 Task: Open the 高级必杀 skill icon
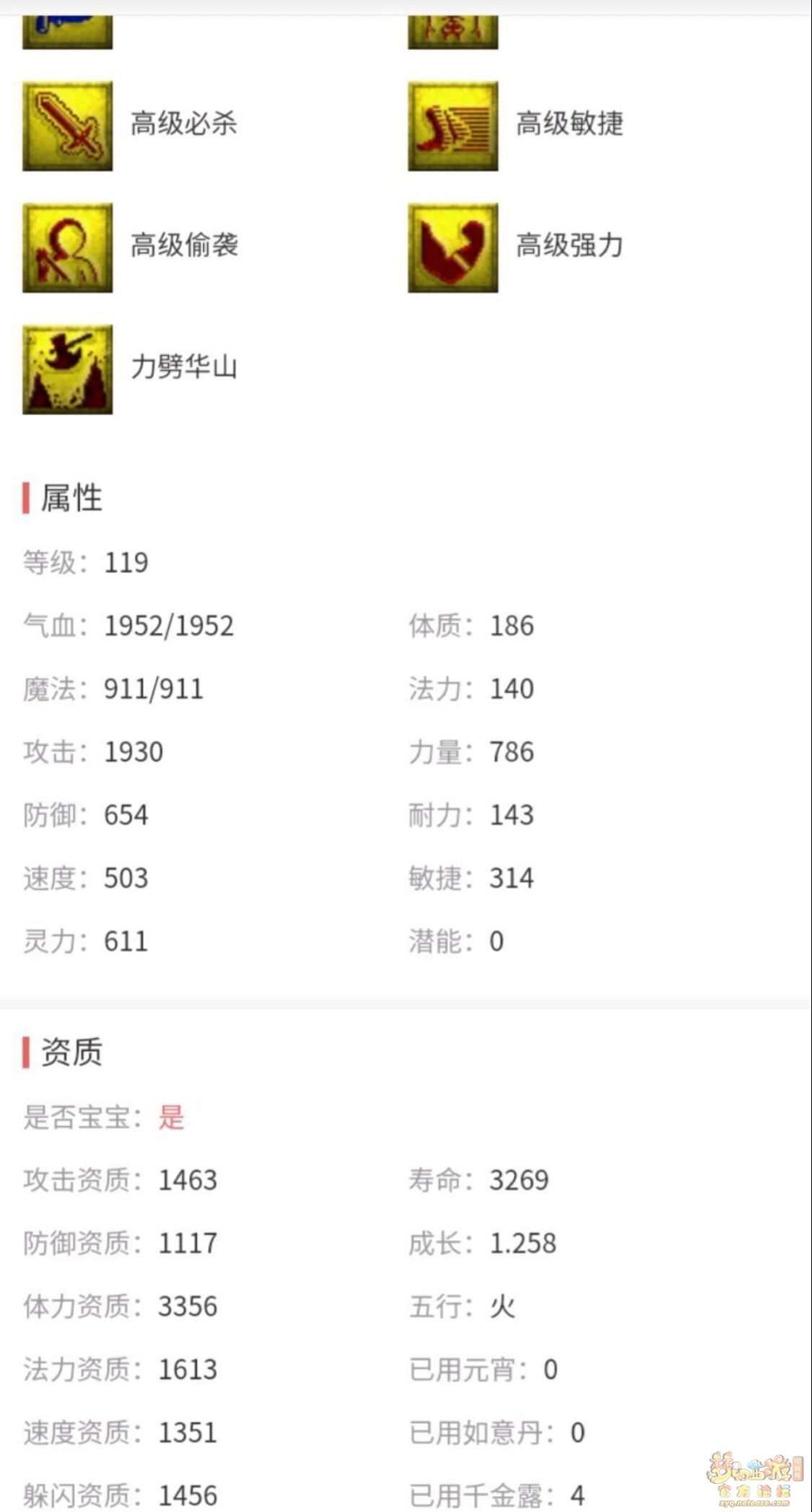click(x=67, y=126)
